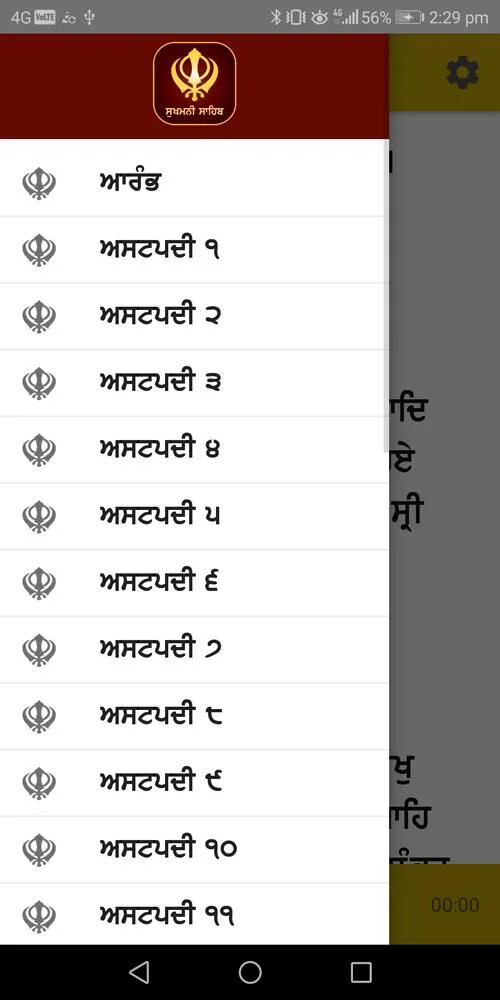Viewport: 500px width, 1000px height.
Task: Go to the home screen
Action: tap(250, 973)
